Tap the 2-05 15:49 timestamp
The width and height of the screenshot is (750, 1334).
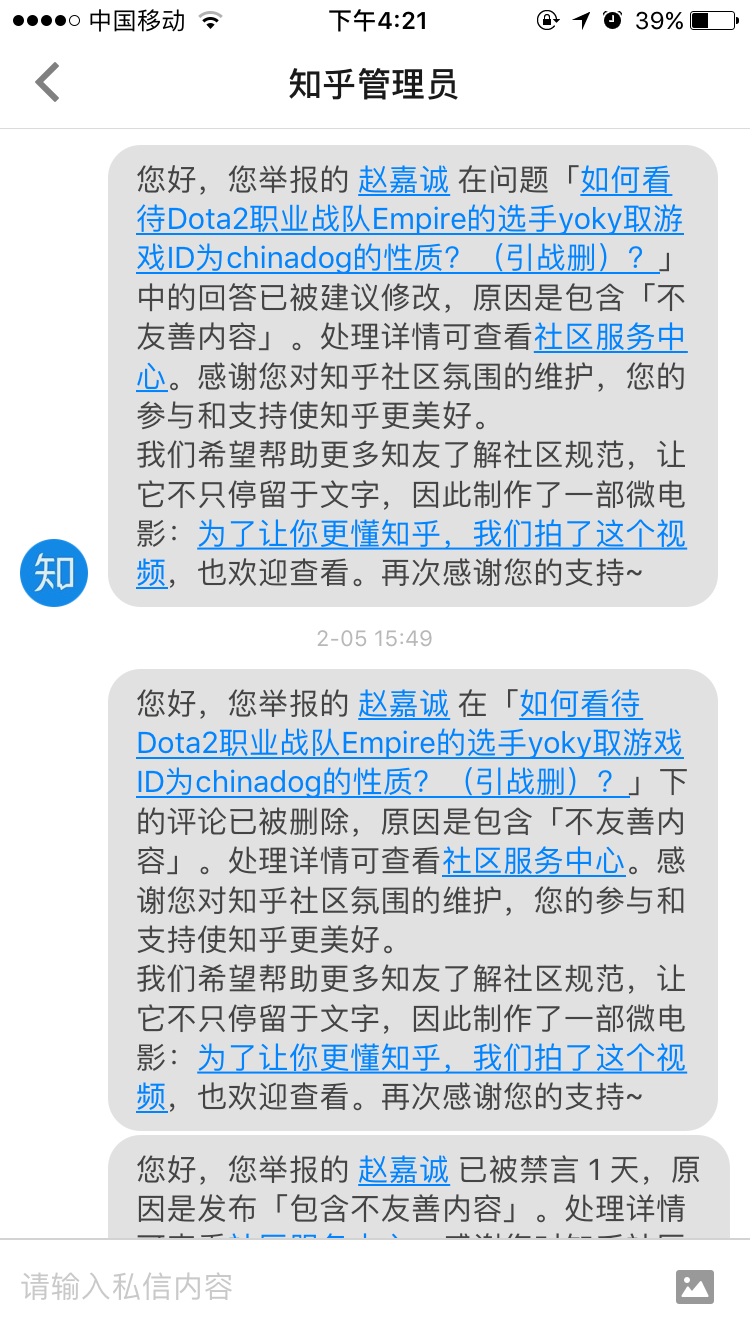pyautogui.click(x=374, y=637)
